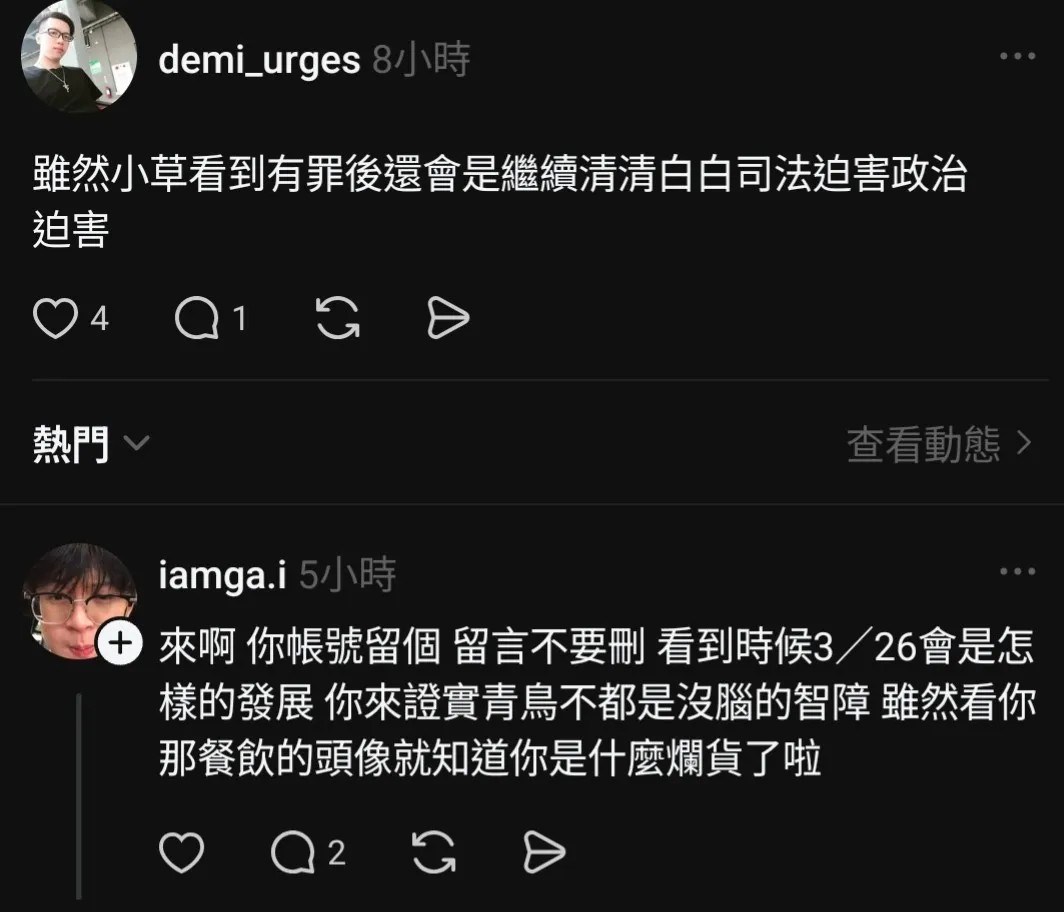Open demi_urges profile picture
Screen dimensions: 1064x912
click(x=78, y=57)
